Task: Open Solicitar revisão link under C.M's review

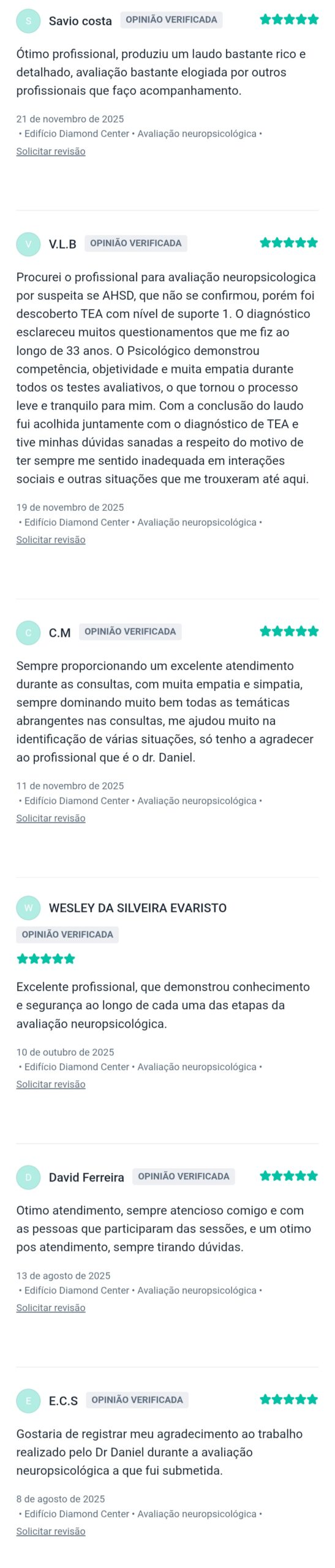Action: tap(51, 818)
